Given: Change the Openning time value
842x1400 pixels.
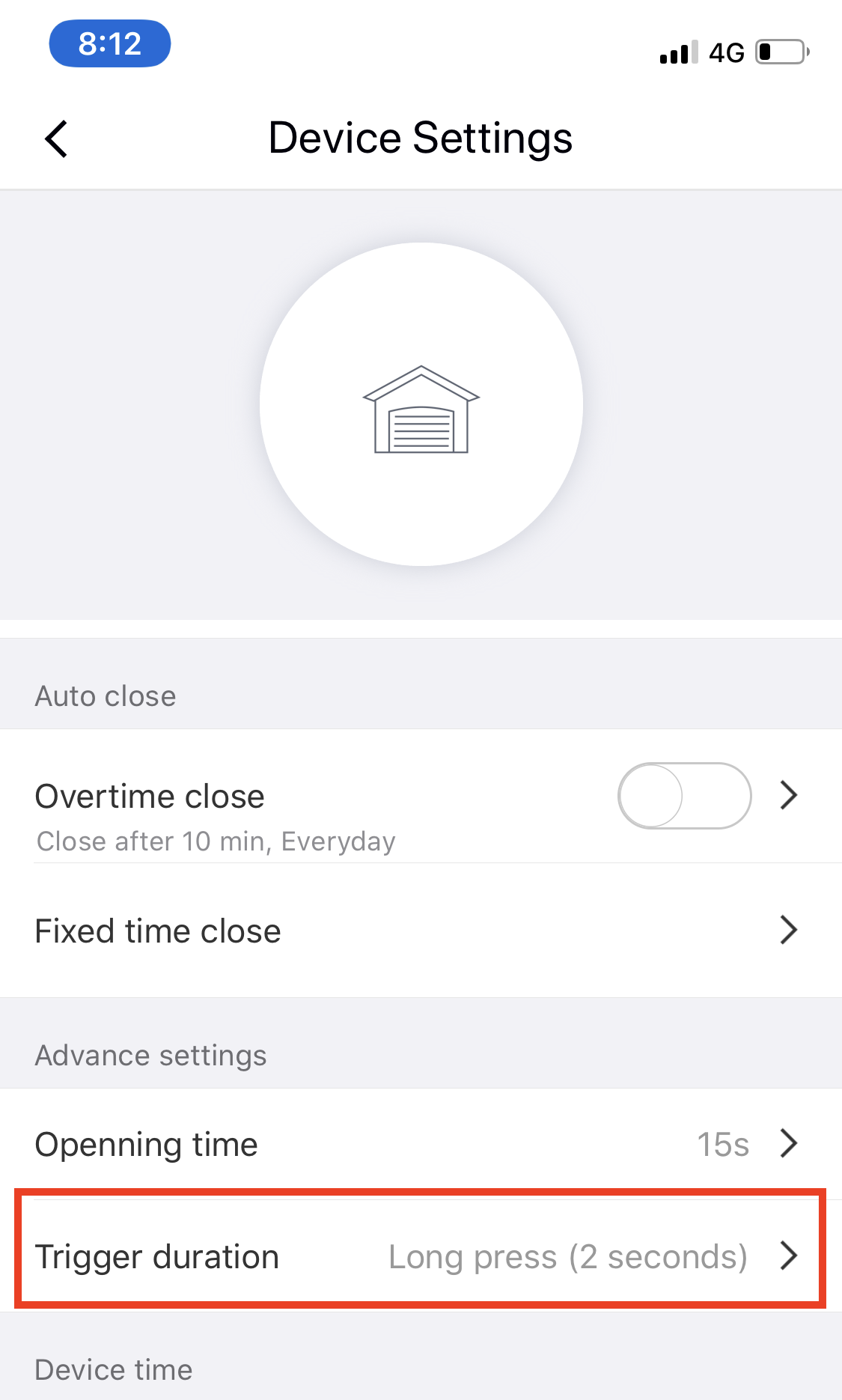Looking at the screenshot, I should [421, 1144].
